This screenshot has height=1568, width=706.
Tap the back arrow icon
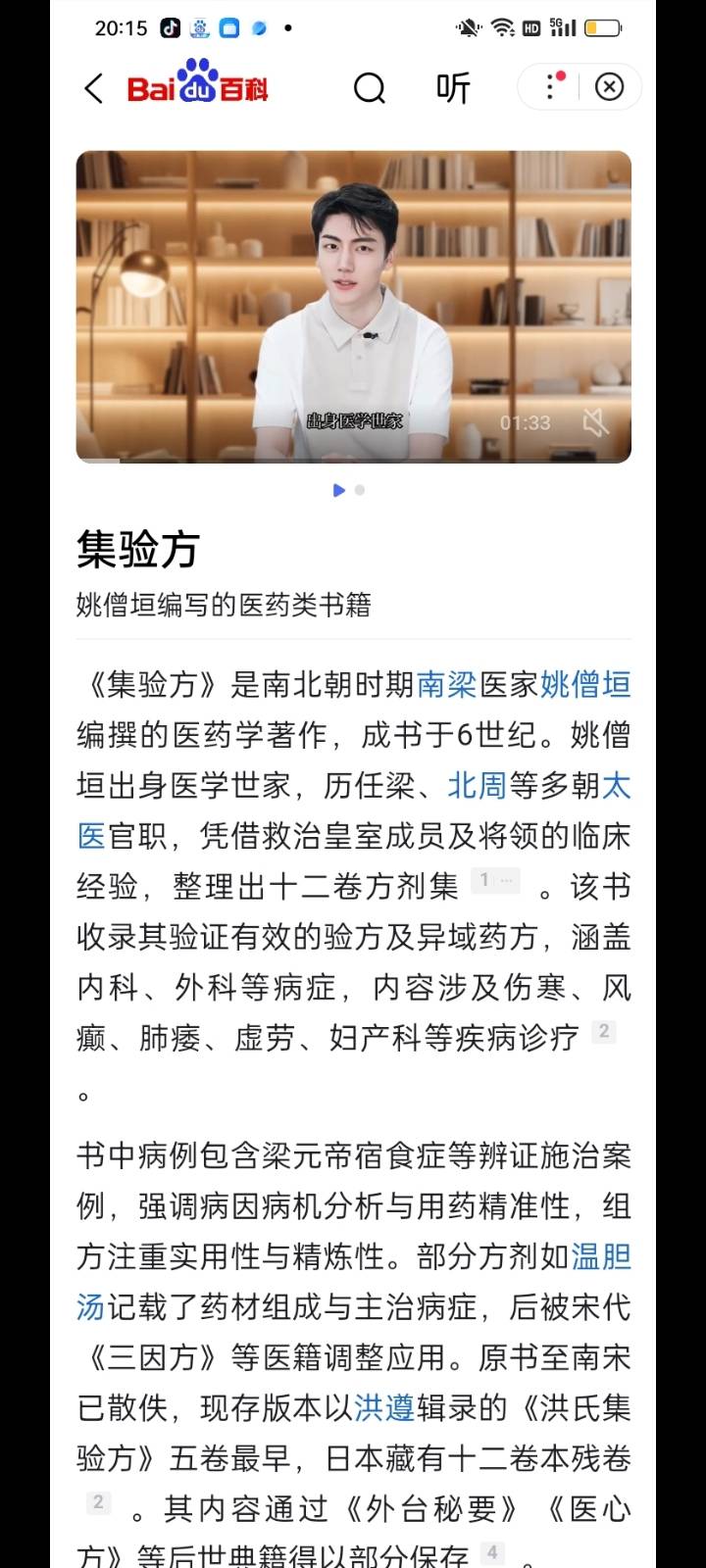tap(93, 87)
